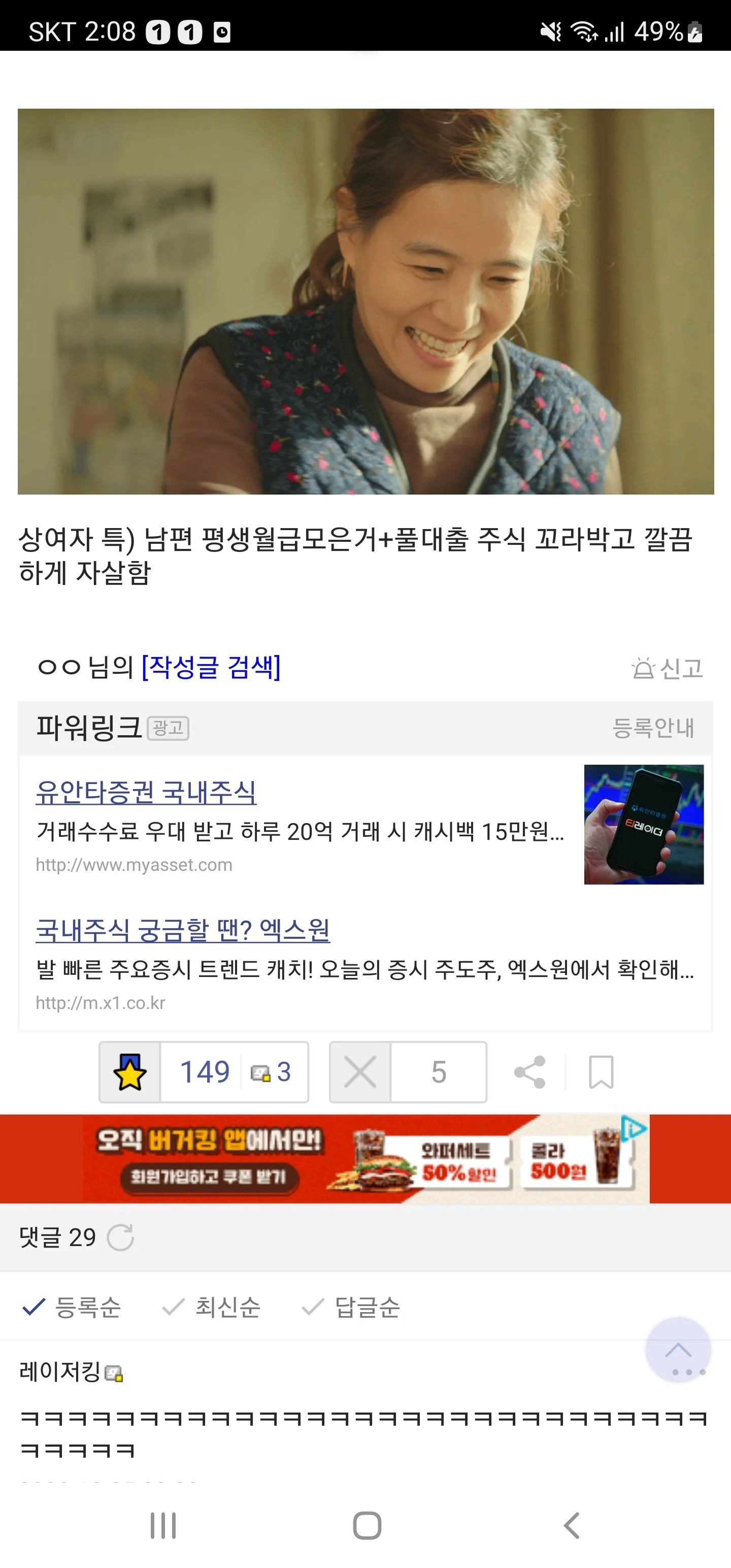The image size is (731, 1568).
Task: Sort comments by 답글순
Action: (x=351, y=1307)
